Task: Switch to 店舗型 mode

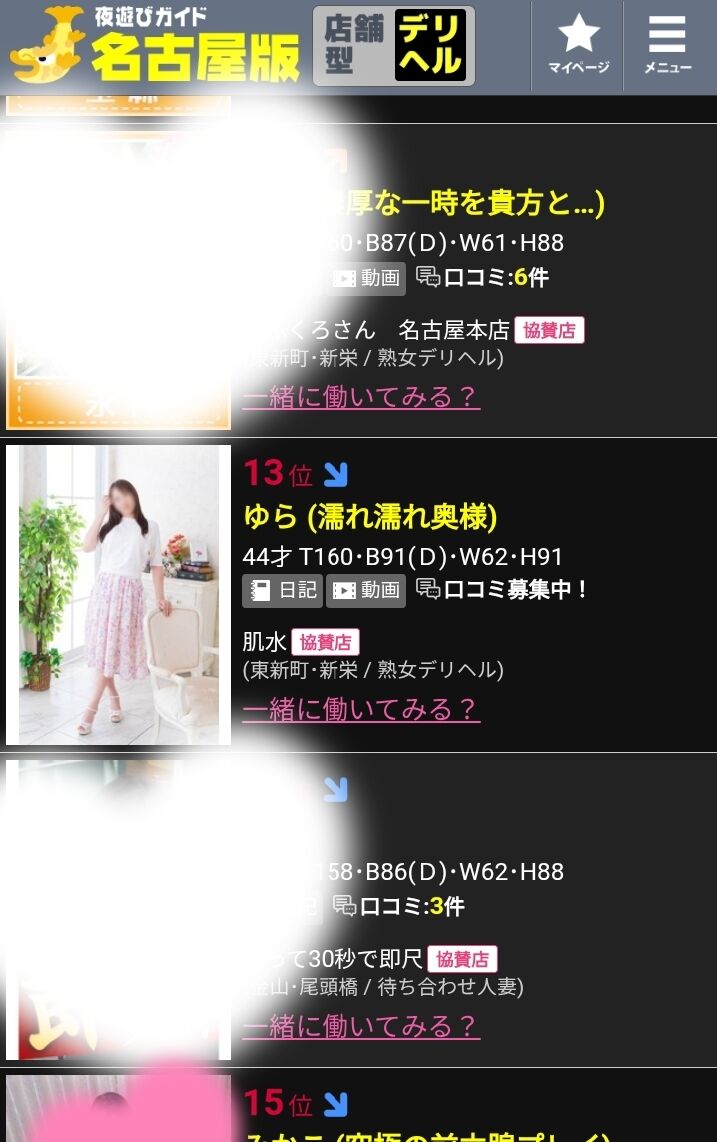Action: click(x=353, y=45)
